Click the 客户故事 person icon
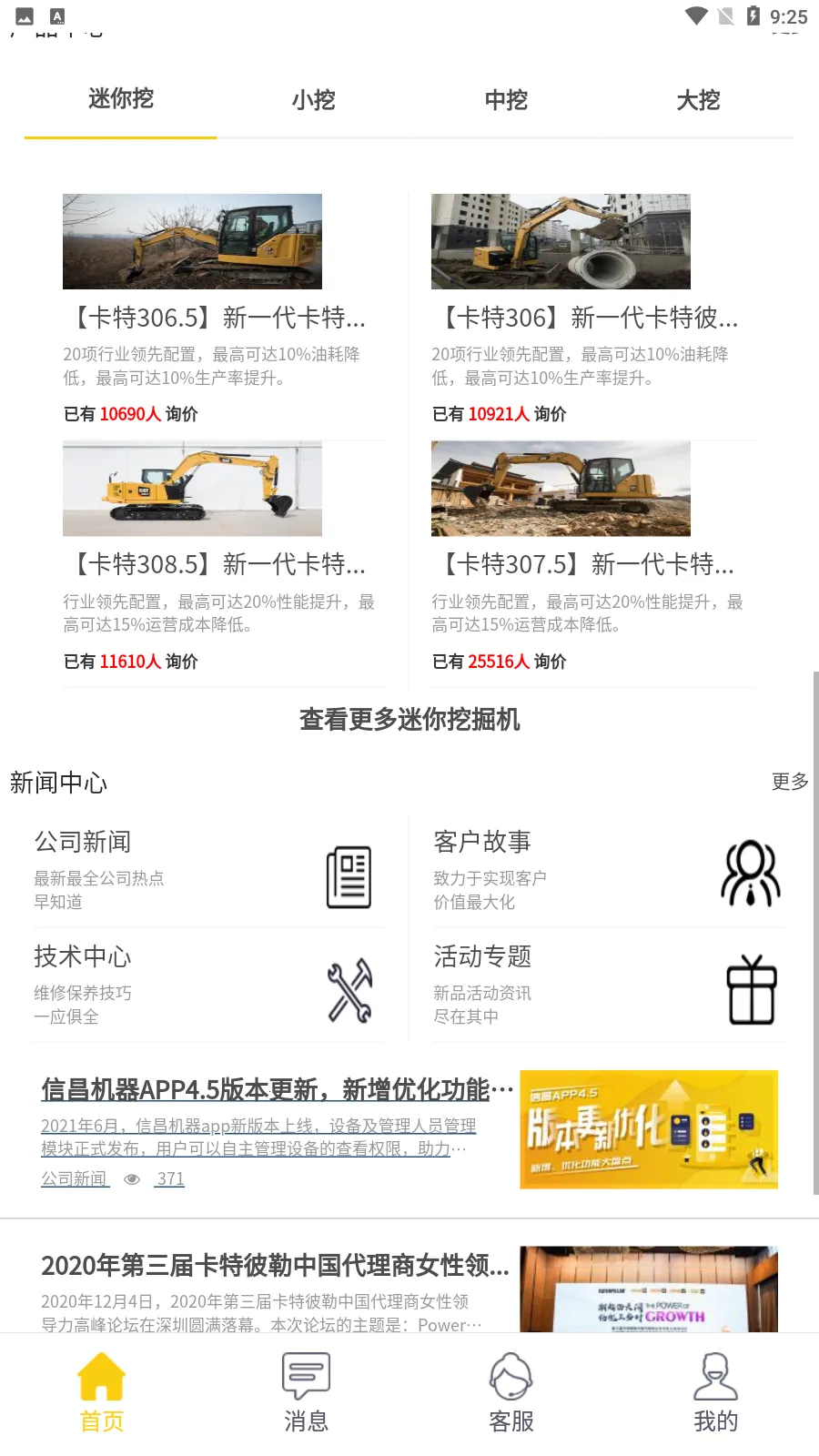 pyautogui.click(x=750, y=872)
